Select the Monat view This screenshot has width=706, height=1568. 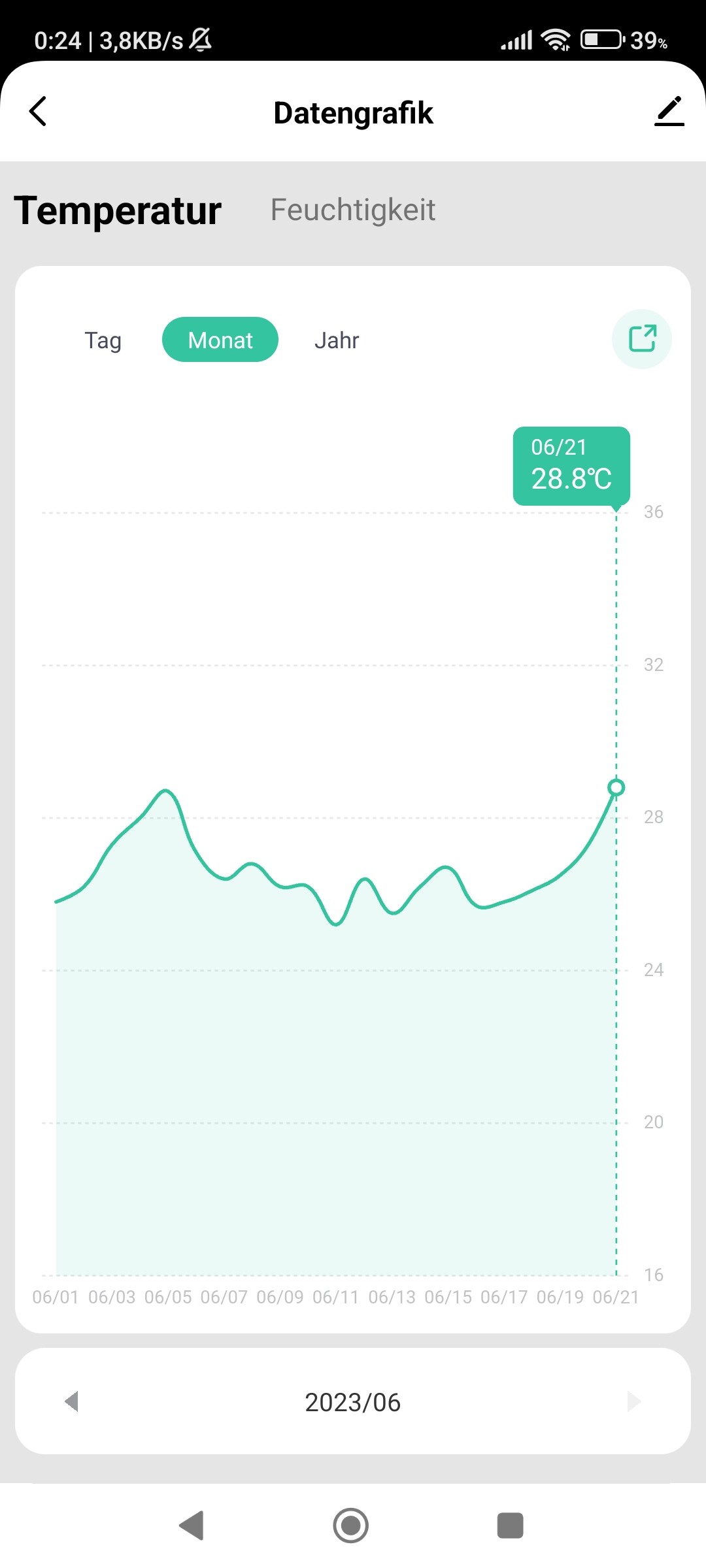(x=220, y=340)
